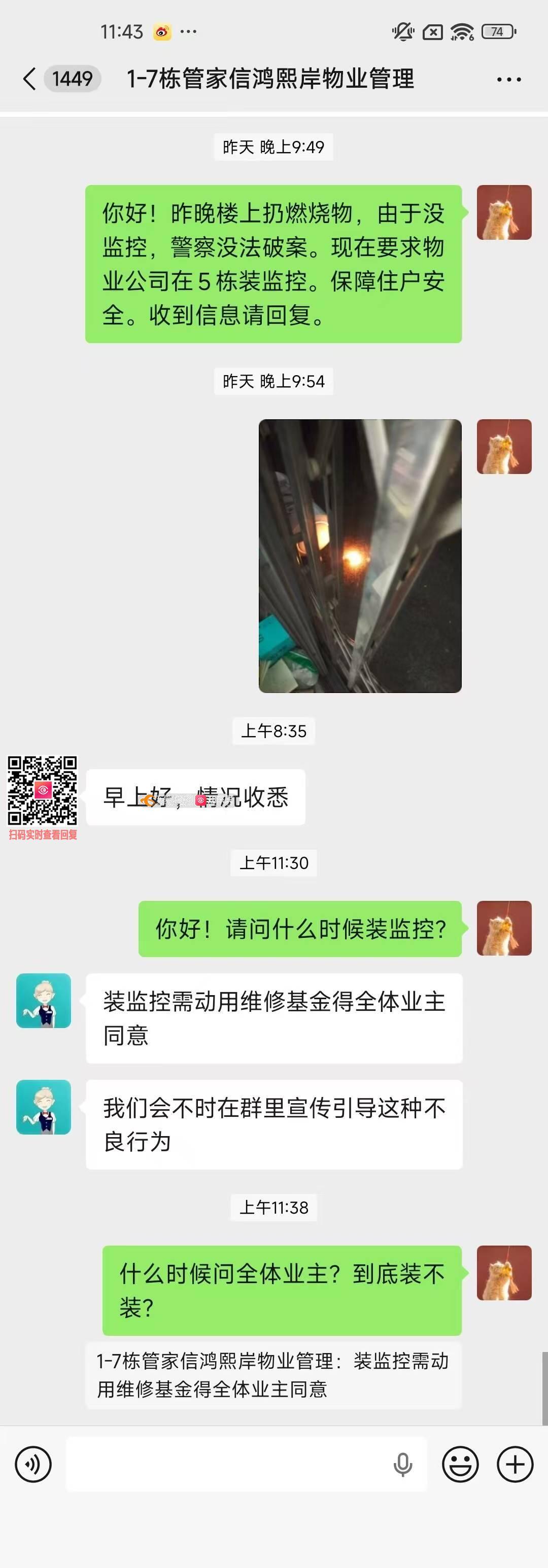Switch to voice message input
This screenshot has width=548, height=1568.
pos(33,1464)
